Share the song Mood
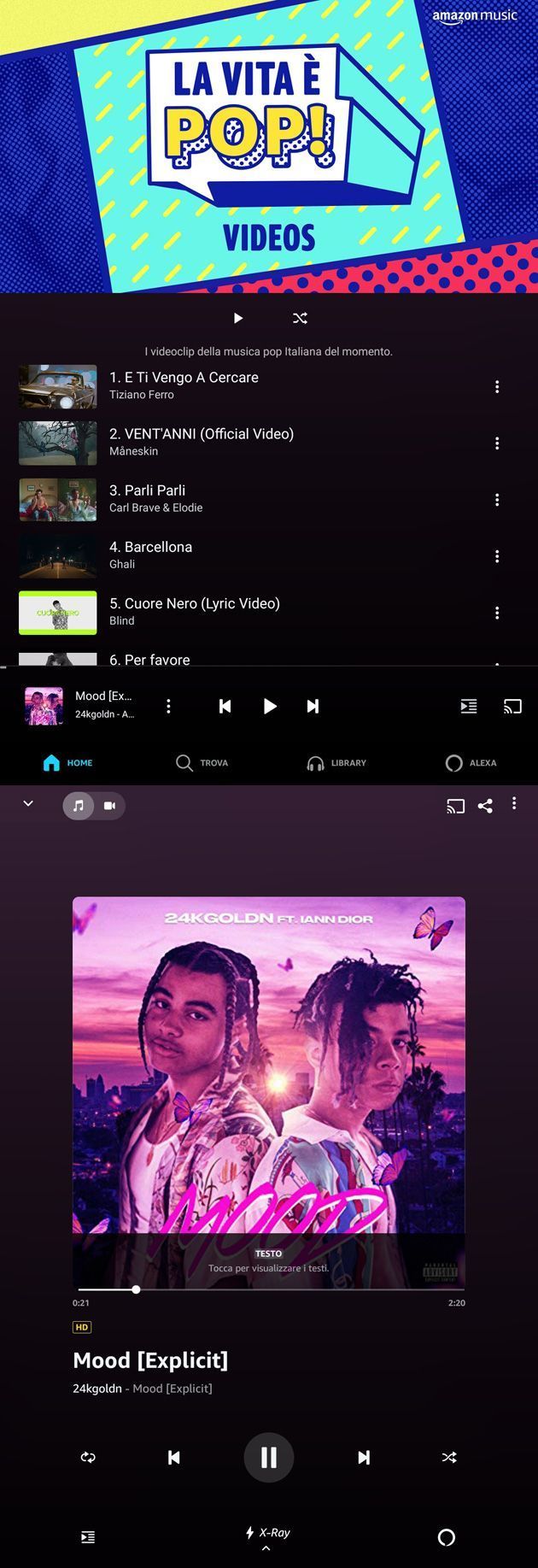This screenshot has height=1568, width=538. [x=485, y=806]
